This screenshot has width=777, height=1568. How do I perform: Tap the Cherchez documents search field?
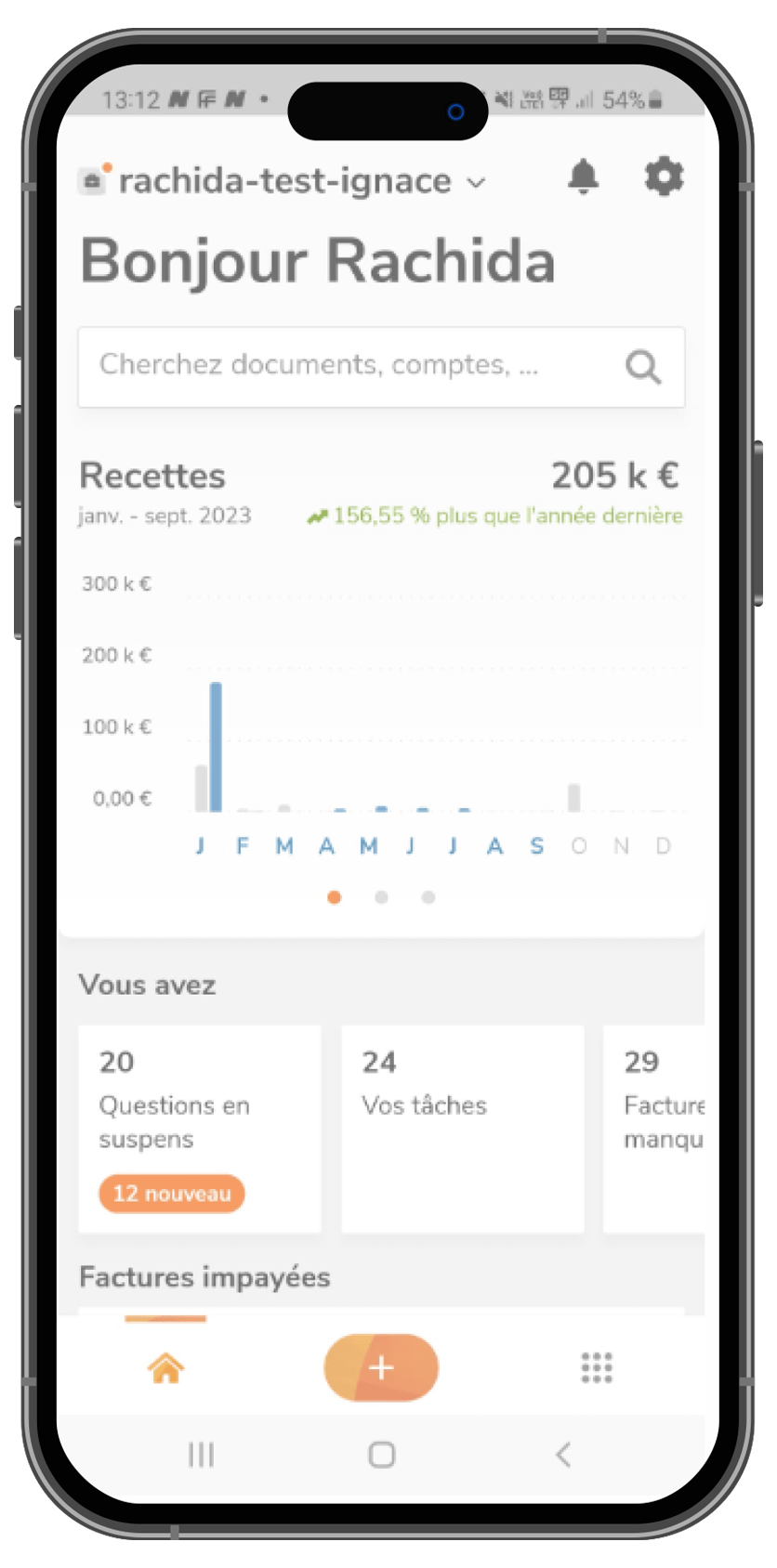[381, 366]
